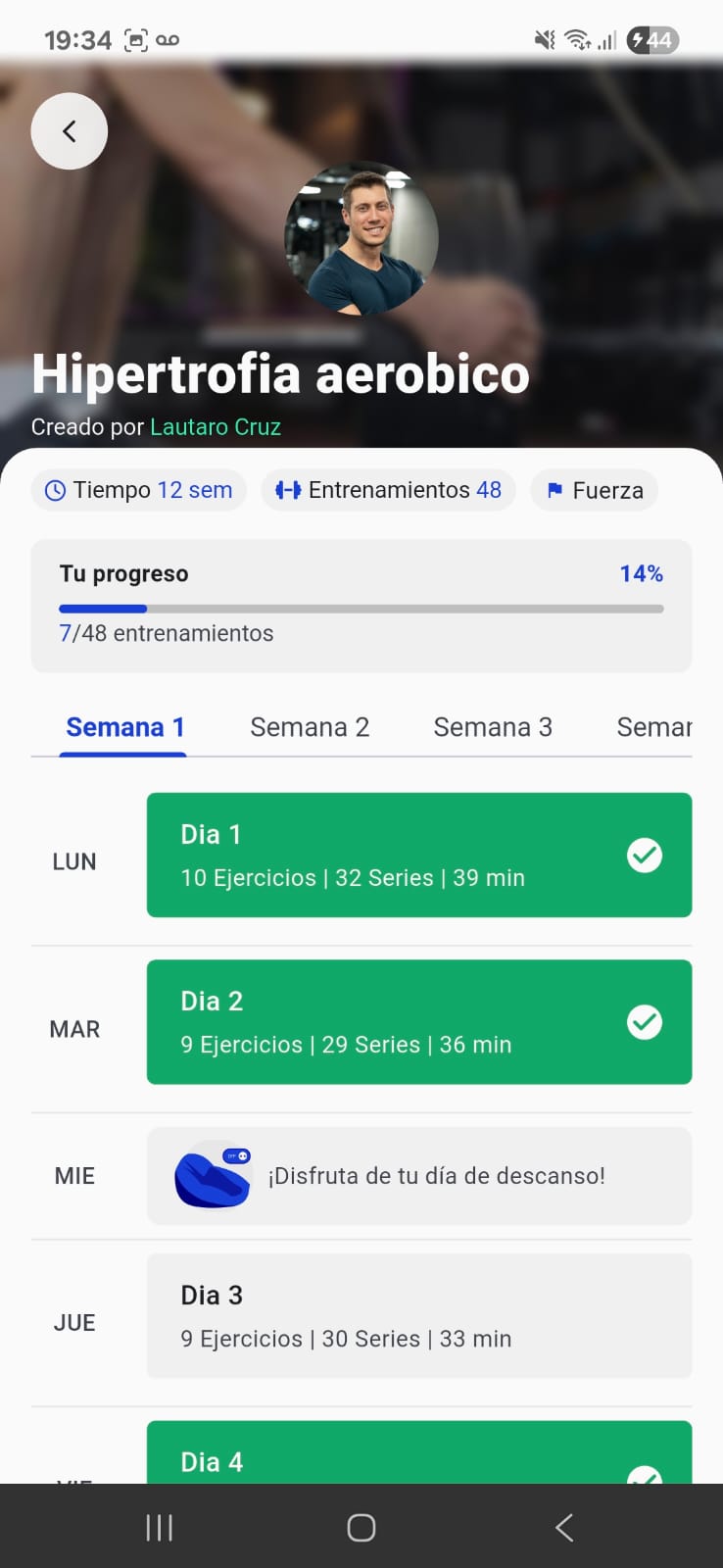
Task: Tap the rest day beanbag icon for MIE
Action: (212, 1175)
